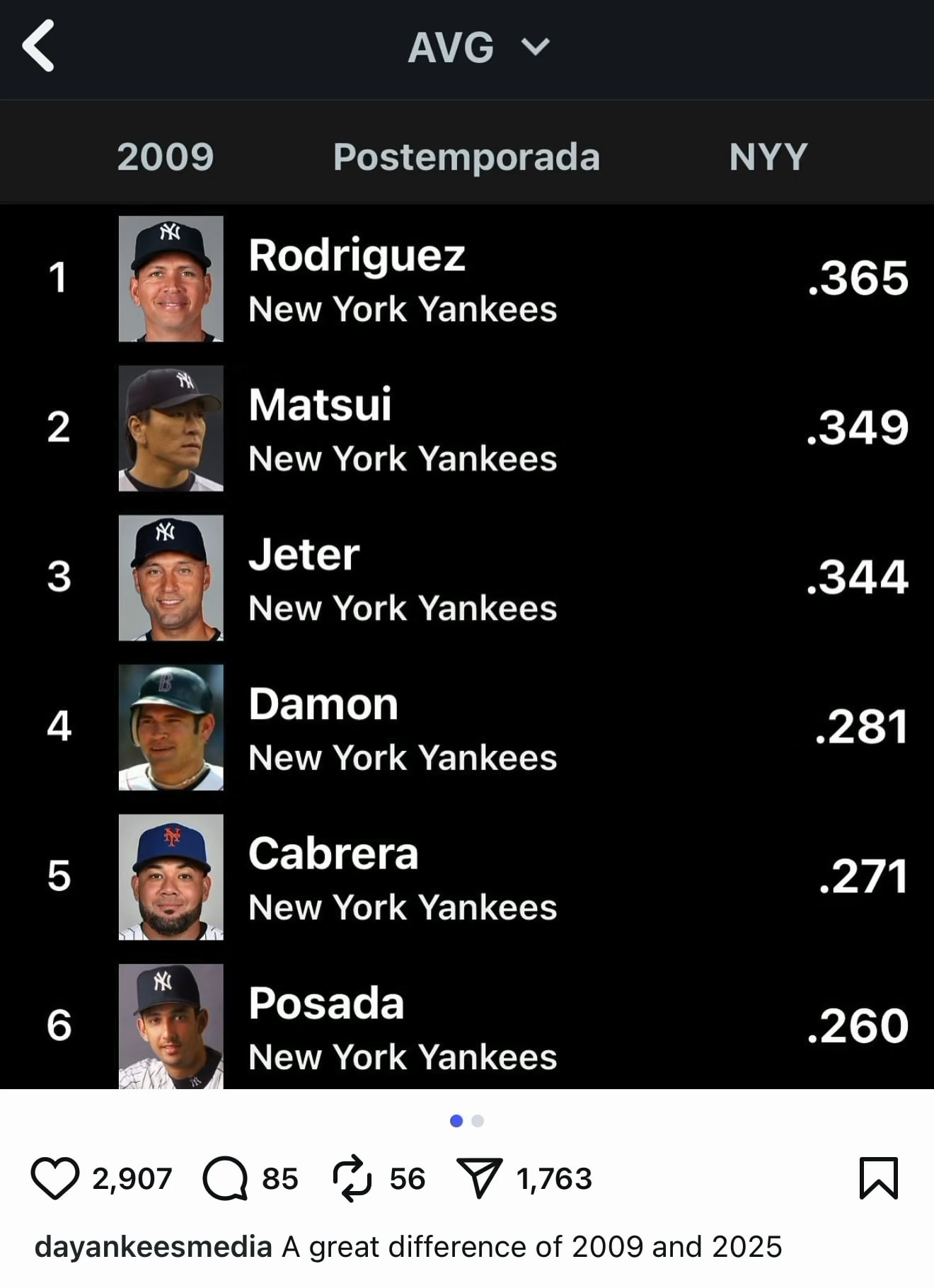Open the dayankeesmedia profile
Screen dimensions: 934x1288
(153, 1247)
